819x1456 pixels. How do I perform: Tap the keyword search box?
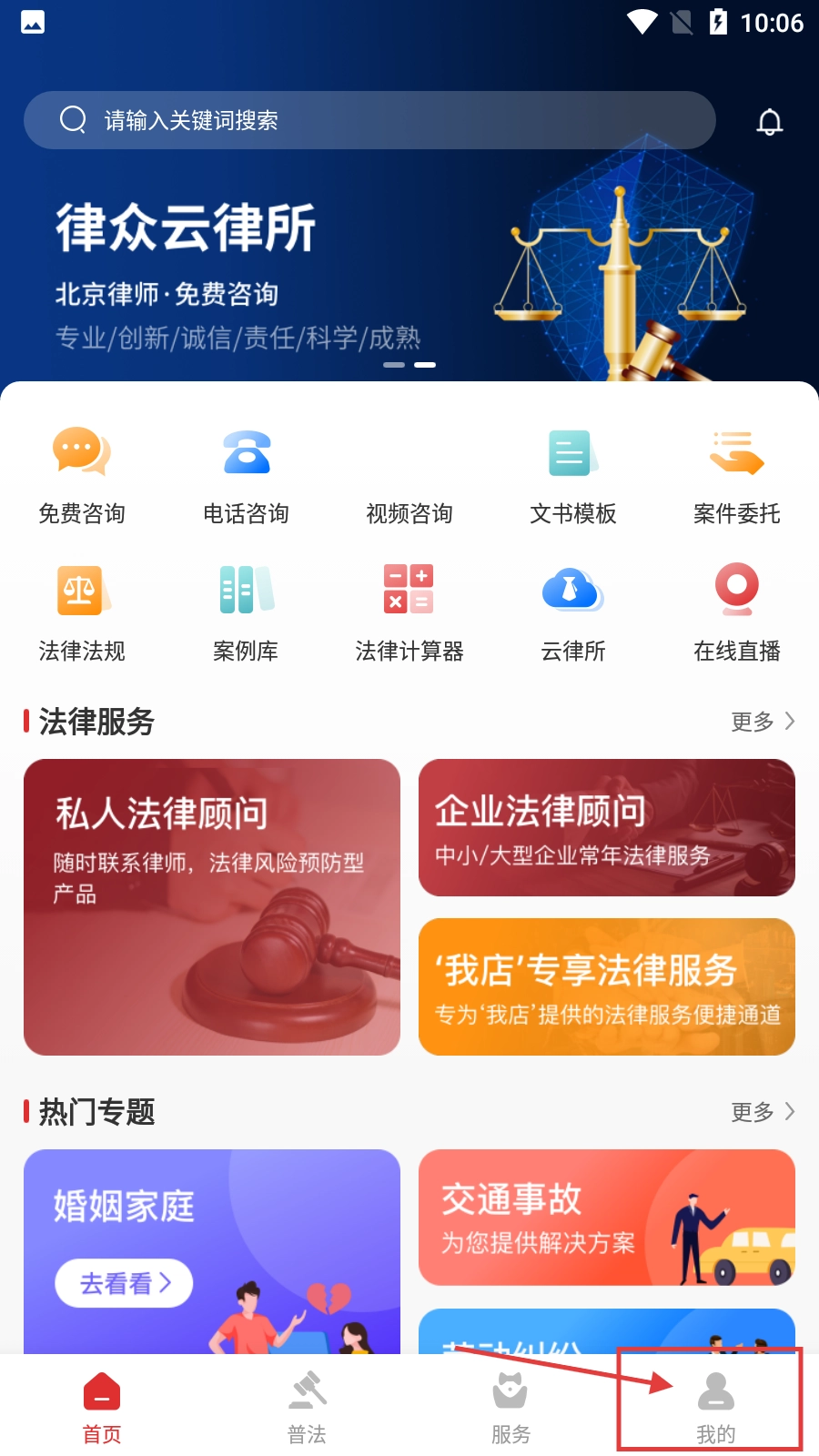[x=369, y=120]
